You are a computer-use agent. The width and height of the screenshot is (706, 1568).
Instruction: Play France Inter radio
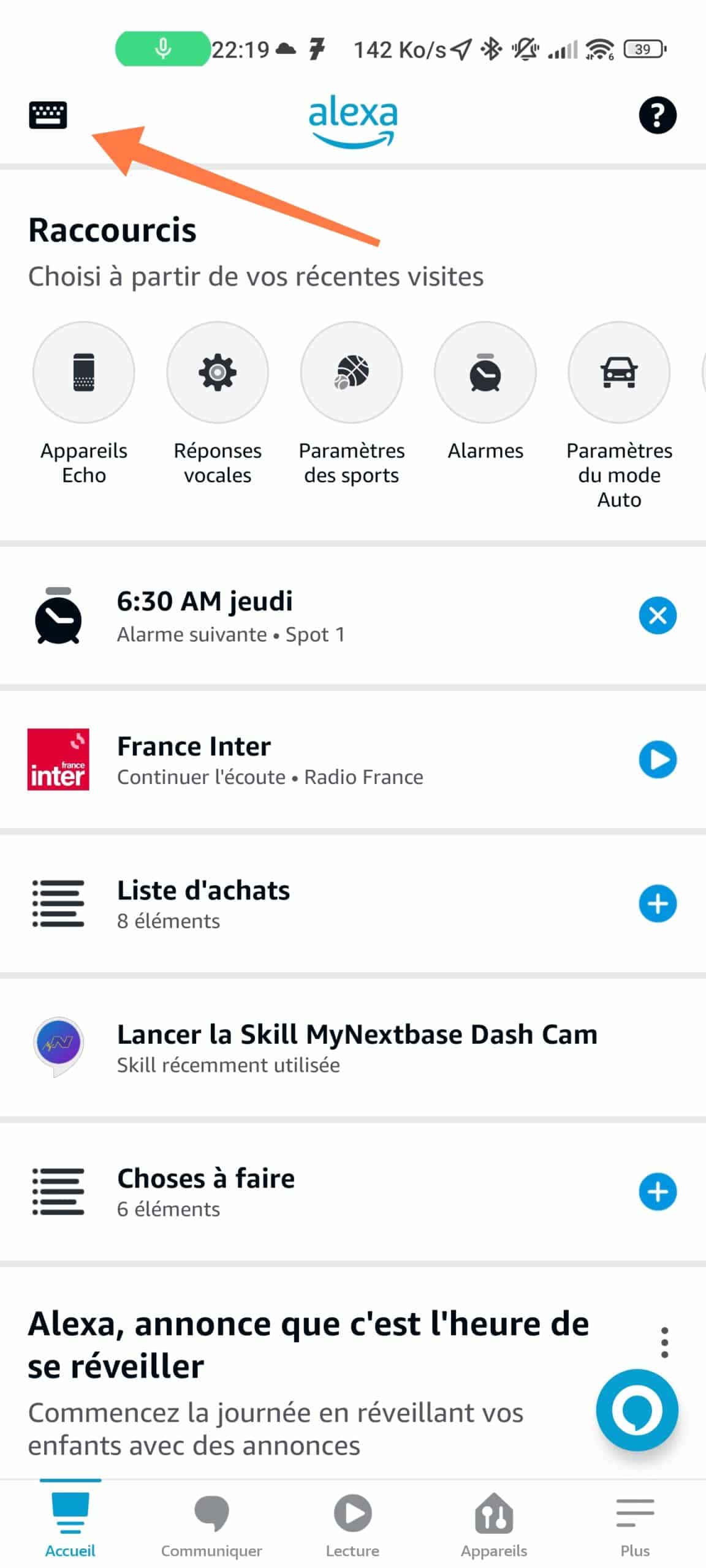[x=658, y=759]
